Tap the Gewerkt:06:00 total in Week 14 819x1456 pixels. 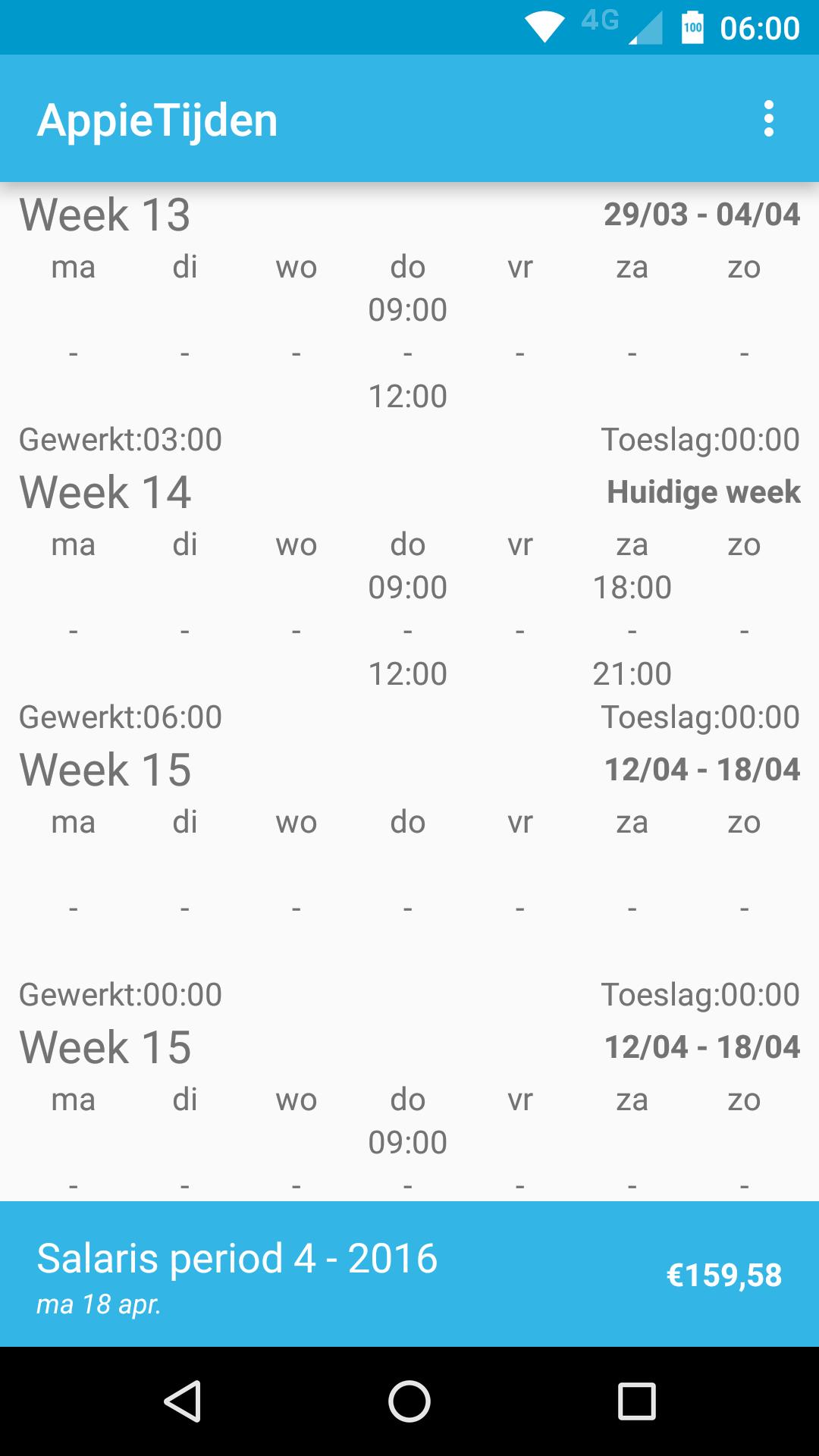click(x=119, y=716)
